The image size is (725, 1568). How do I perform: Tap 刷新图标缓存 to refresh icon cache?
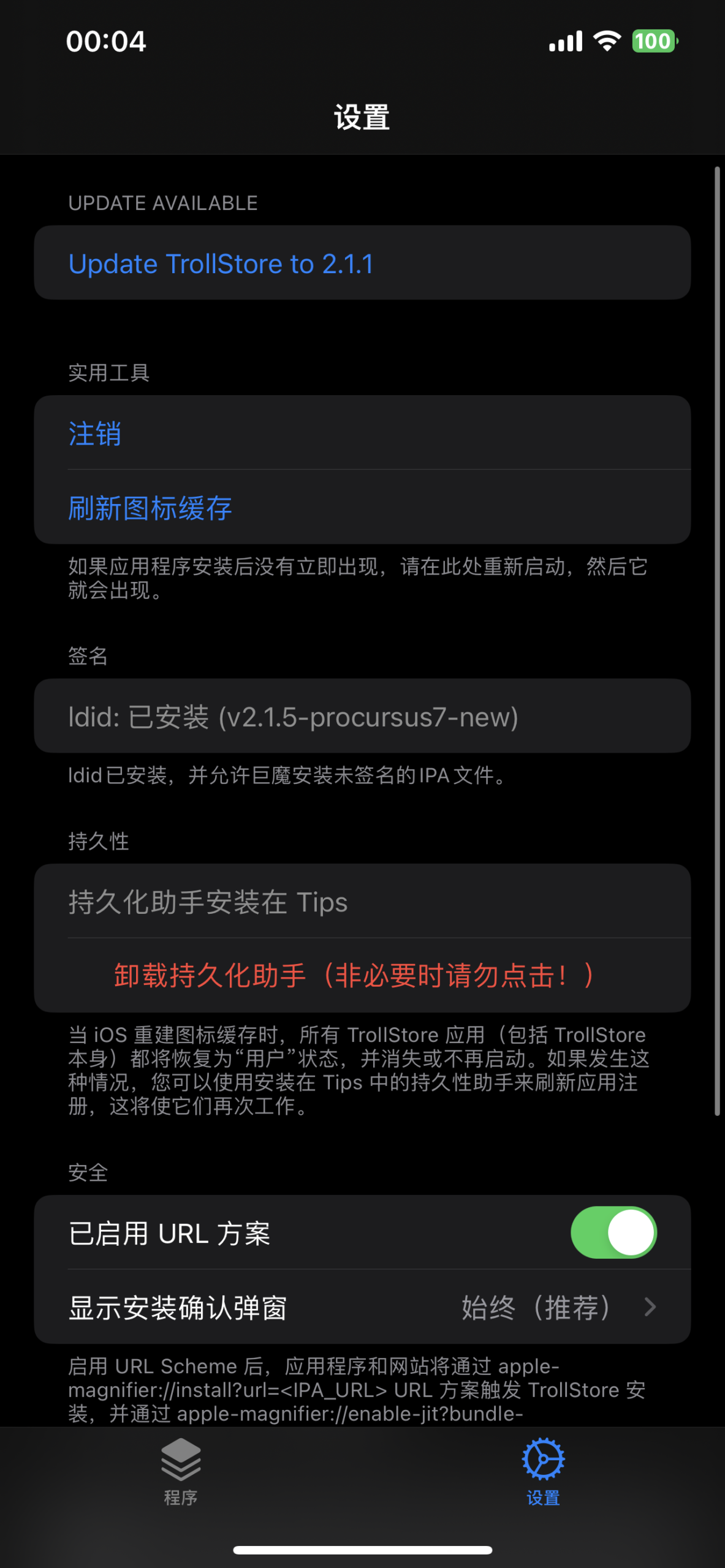point(150,508)
